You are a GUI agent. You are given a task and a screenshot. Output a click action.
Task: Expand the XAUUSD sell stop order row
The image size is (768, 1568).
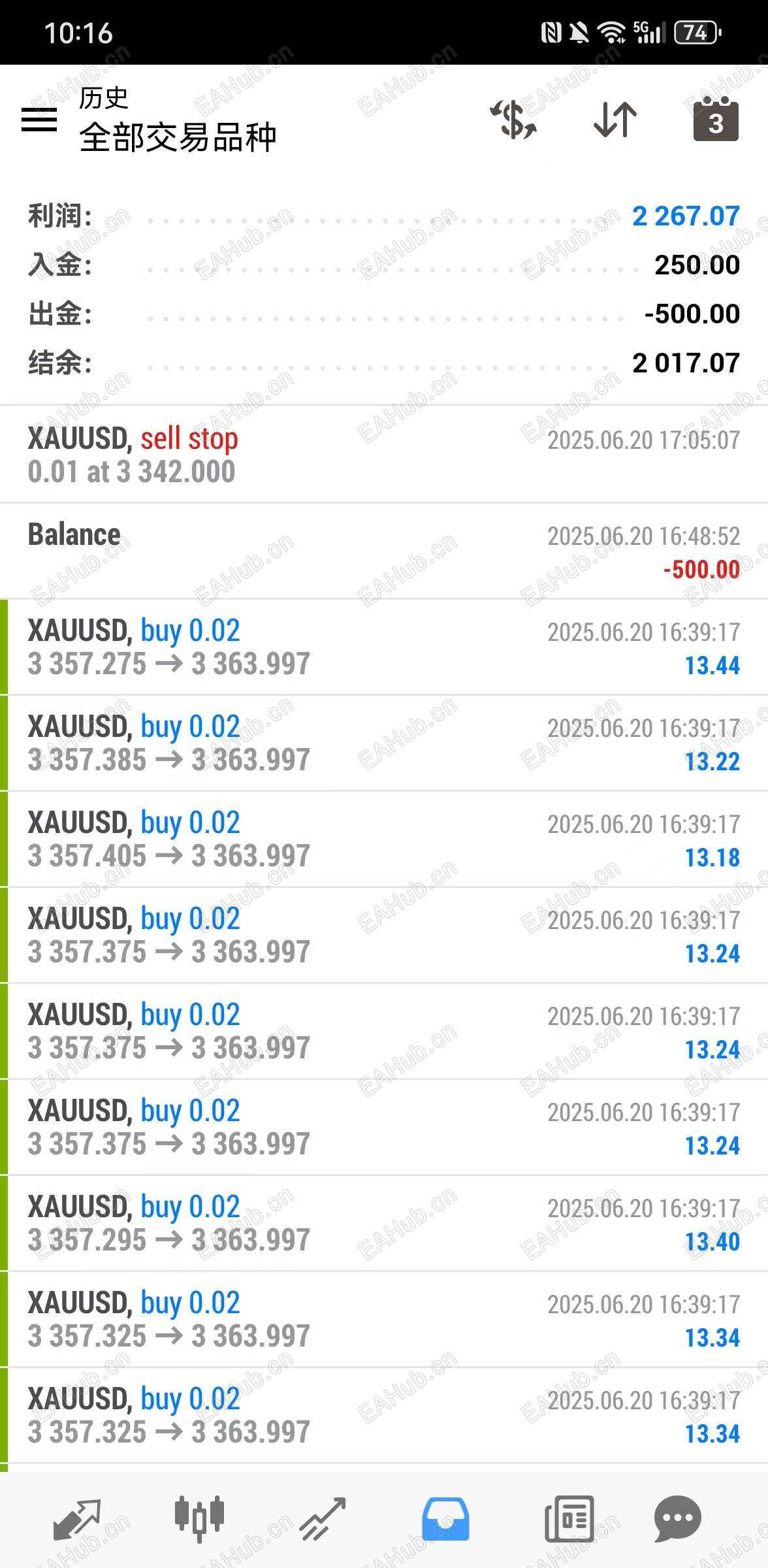[384, 454]
